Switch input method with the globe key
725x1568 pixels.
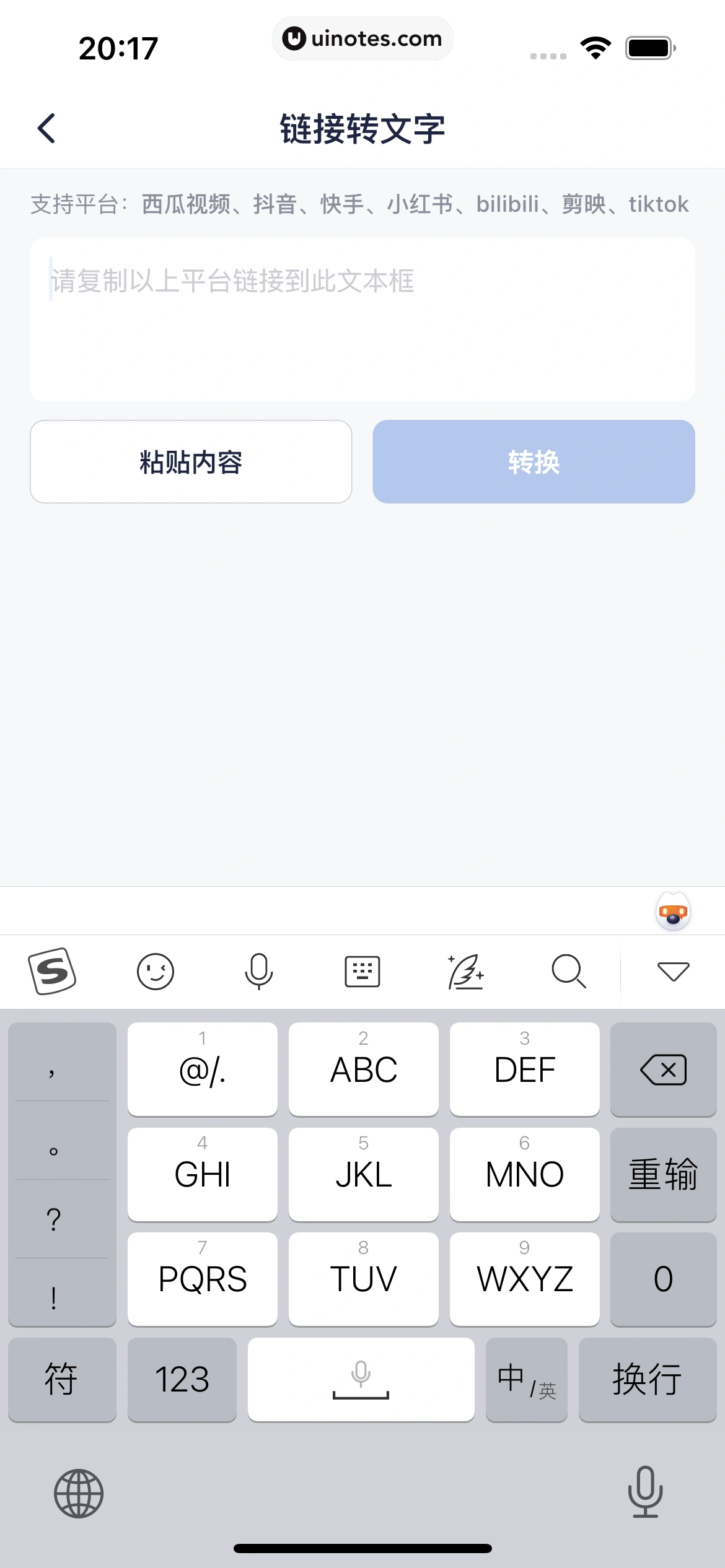pos(79,1493)
